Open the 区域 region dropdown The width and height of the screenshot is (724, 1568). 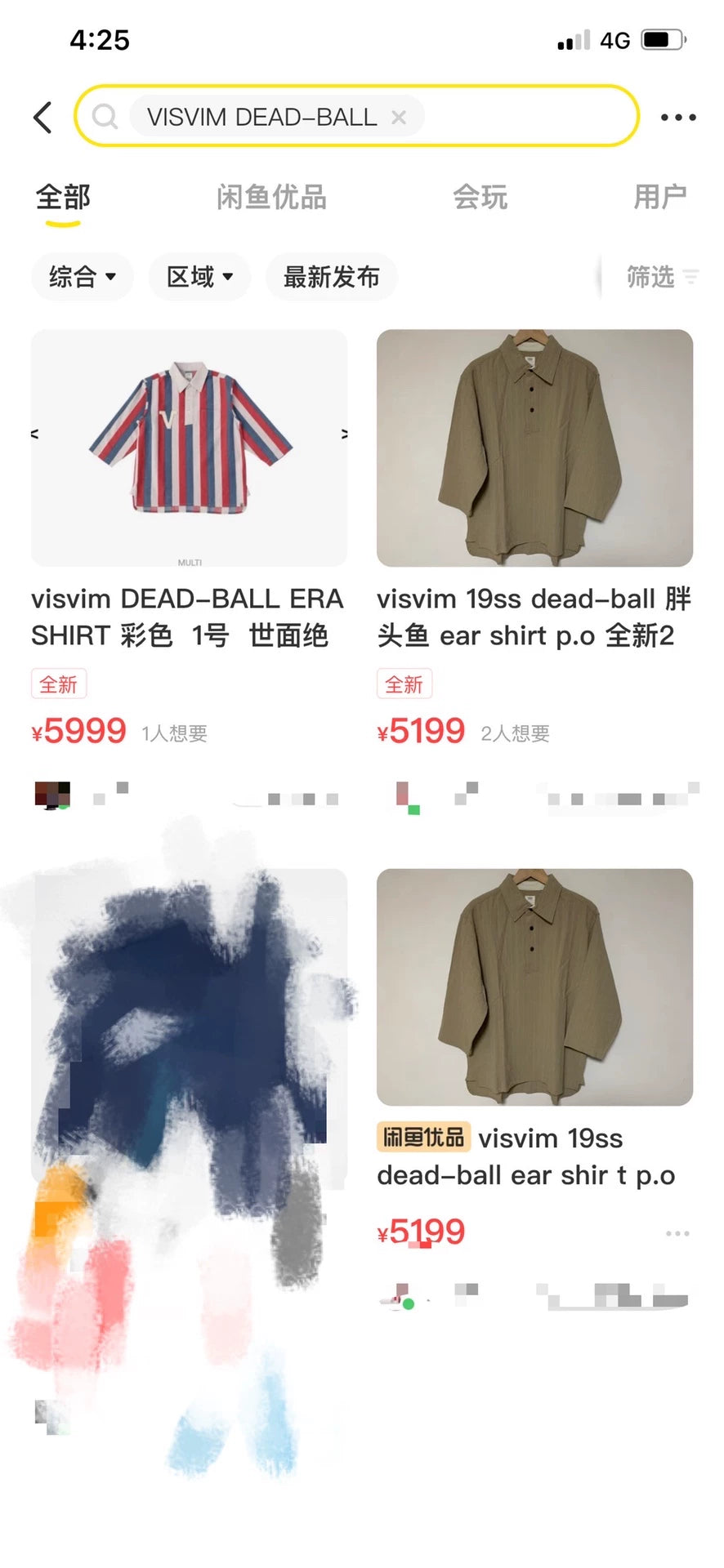(x=199, y=277)
